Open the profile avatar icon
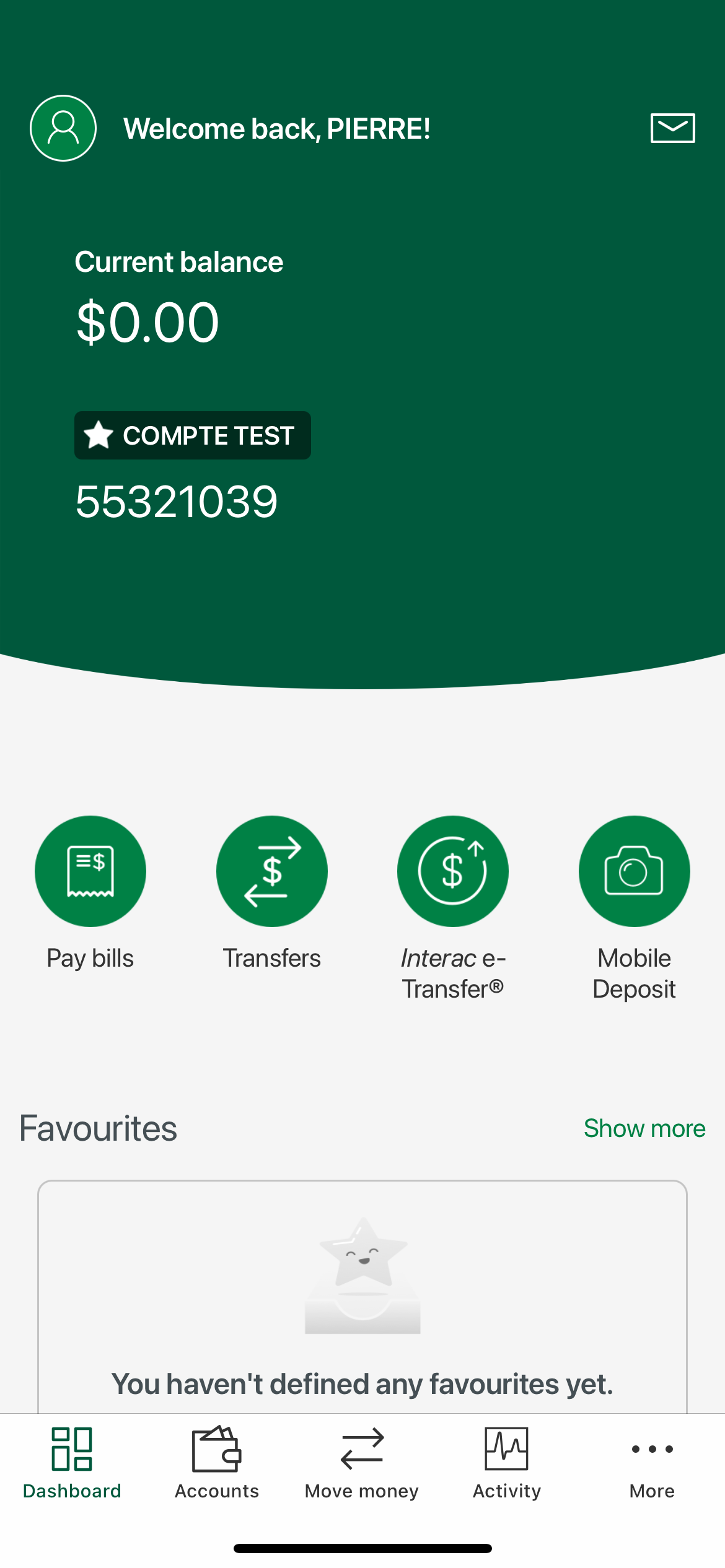This screenshot has height=1568, width=725. pos(63,128)
